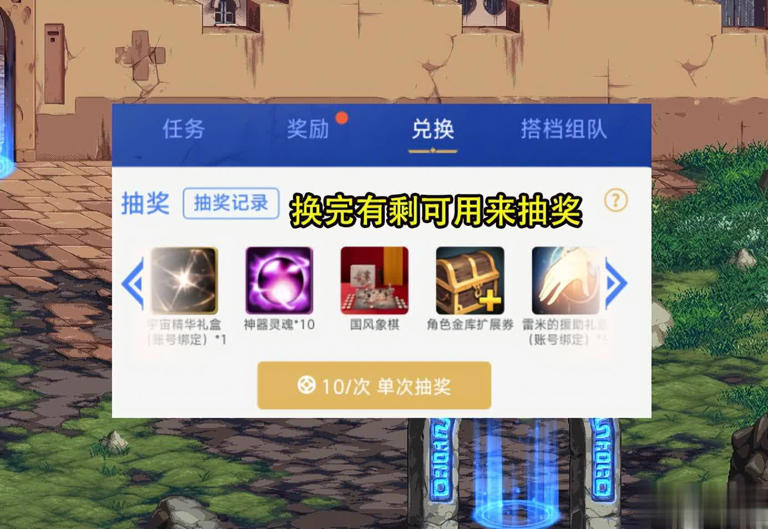This screenshot has width=768, height=529.
Task: View the 国风象棋 prize
Action: pyautogui.click(x=374, y=281)
